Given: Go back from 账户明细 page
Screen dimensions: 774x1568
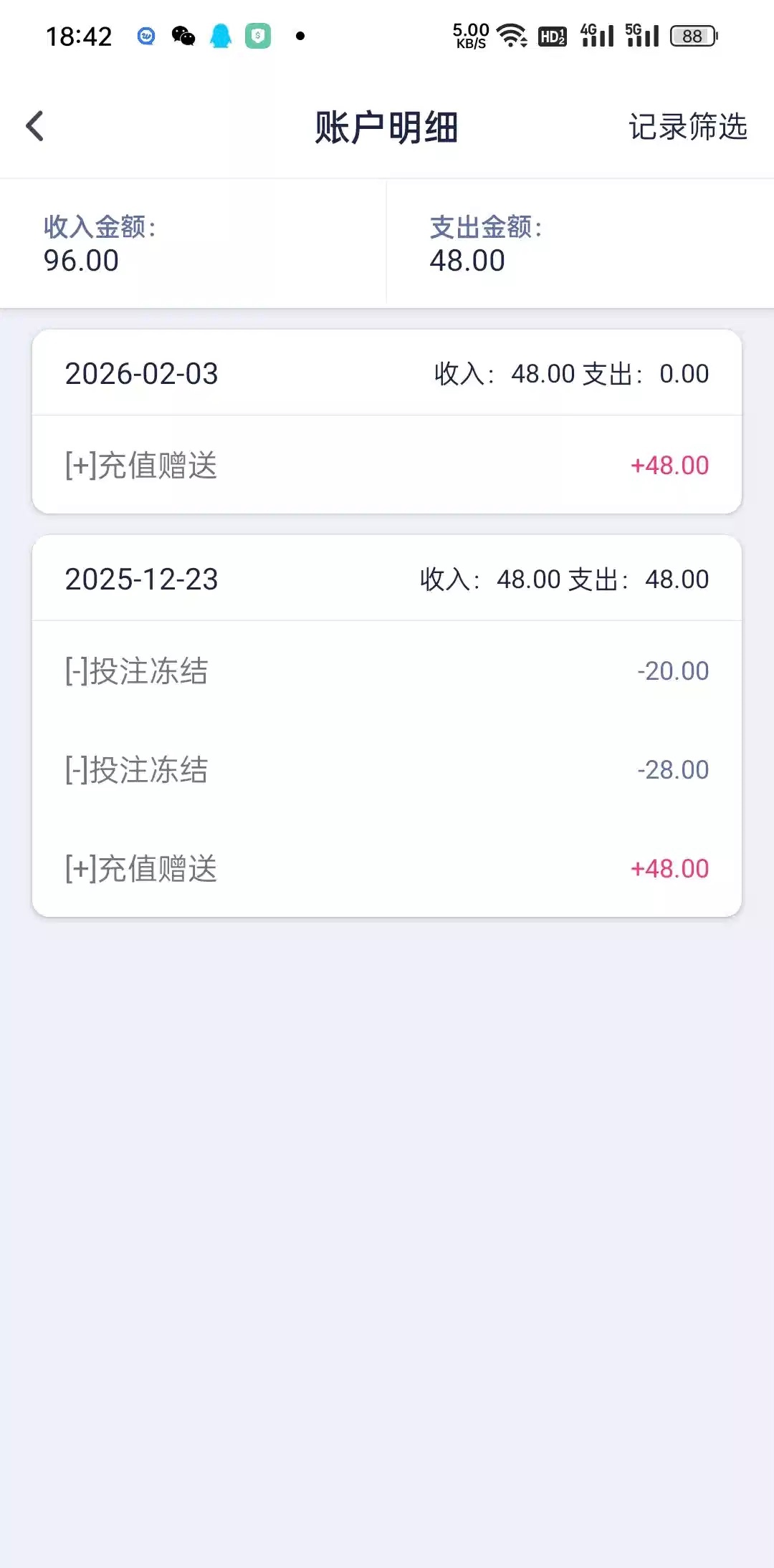Looking at the screenshot, I should 34,127.
